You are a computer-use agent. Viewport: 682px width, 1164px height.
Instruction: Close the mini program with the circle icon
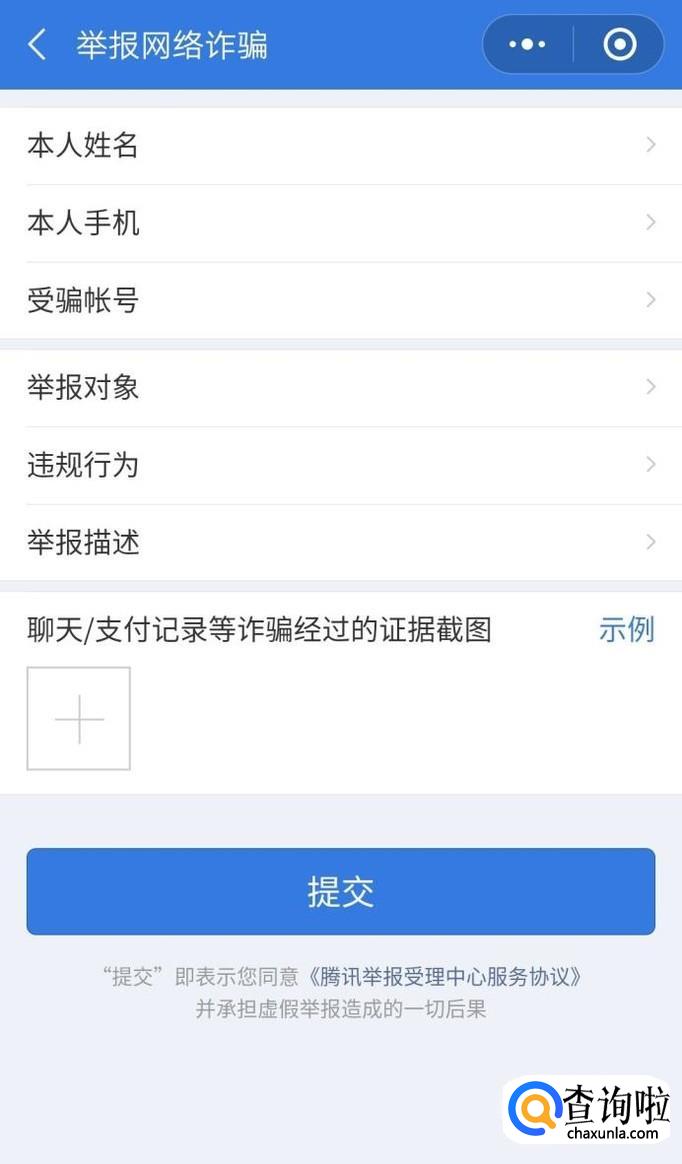[619, 45]
